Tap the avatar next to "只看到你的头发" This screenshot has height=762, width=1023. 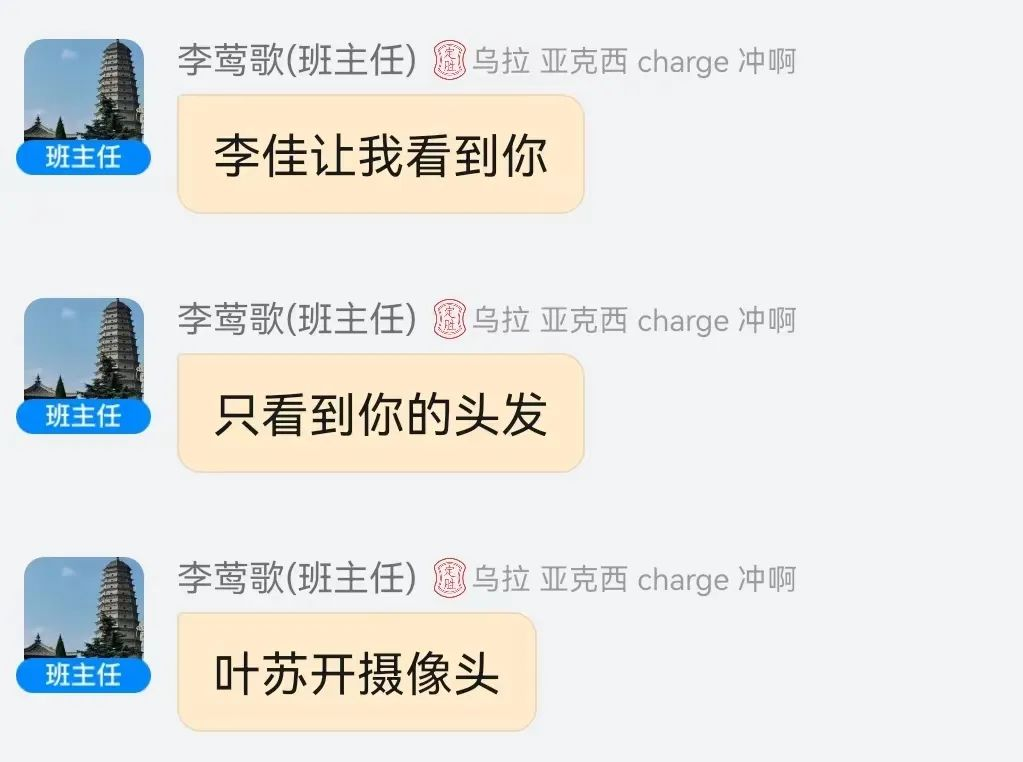(84, 355)
